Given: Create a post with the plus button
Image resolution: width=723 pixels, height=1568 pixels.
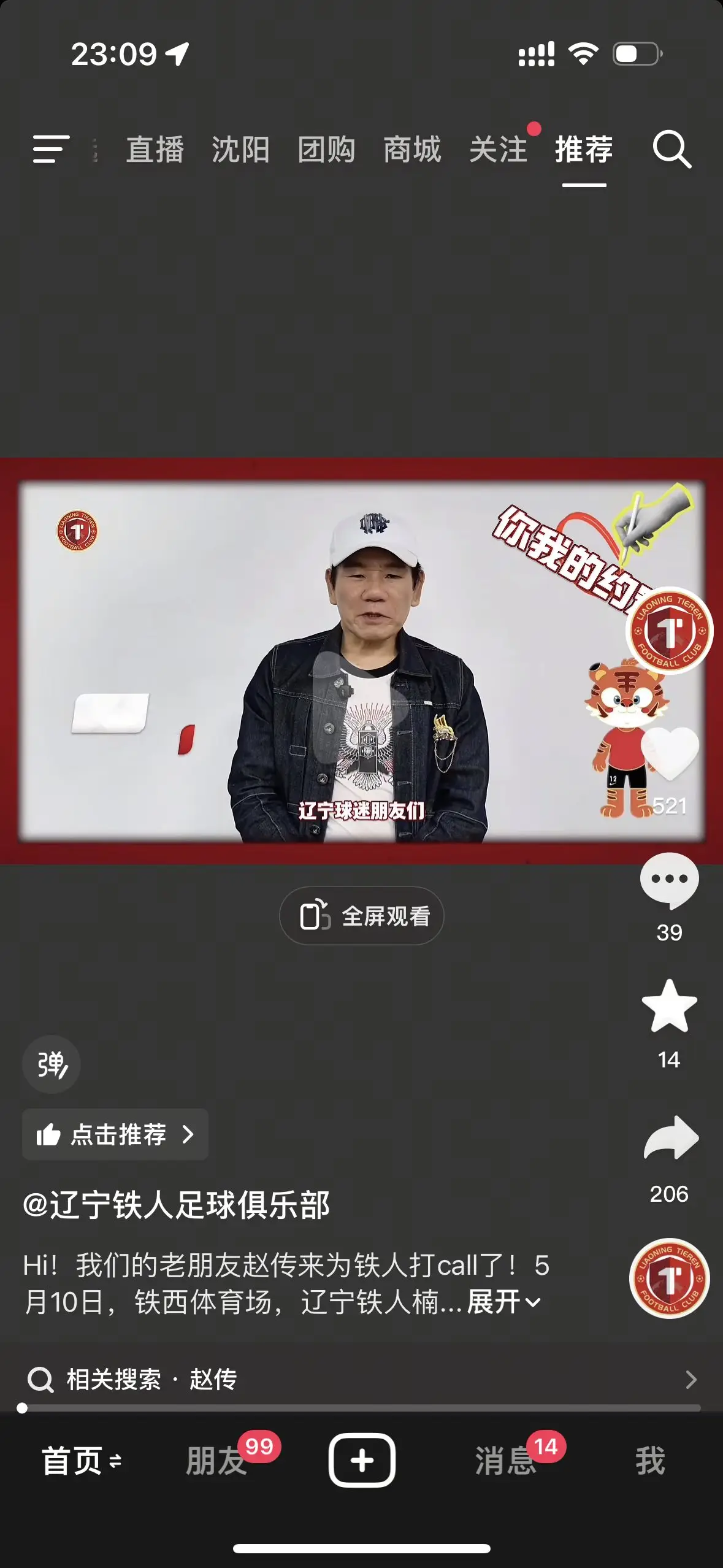Looking at the screenshot, I should click(x=362, y=1461).
